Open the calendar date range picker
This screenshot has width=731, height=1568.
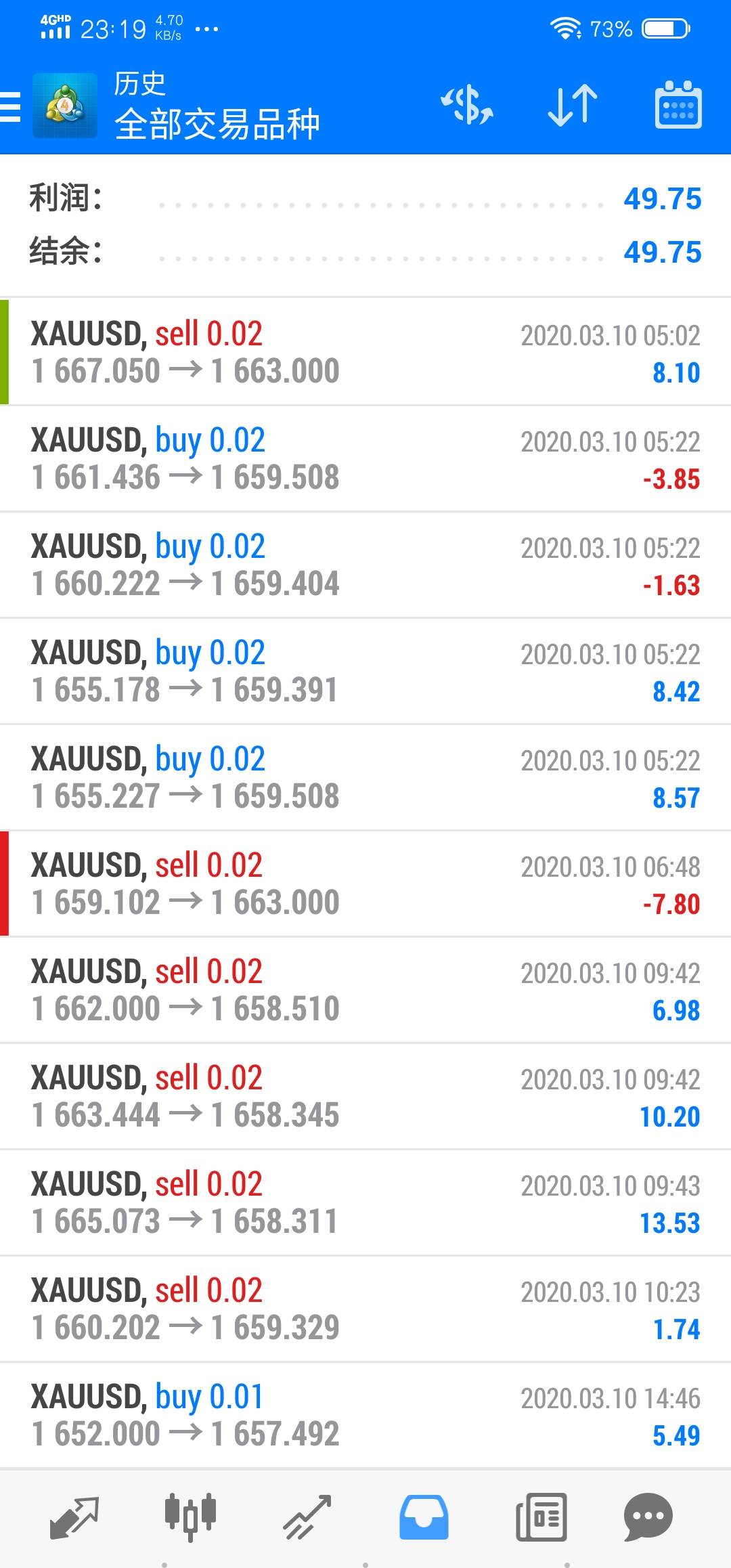(x=678, y=106)
